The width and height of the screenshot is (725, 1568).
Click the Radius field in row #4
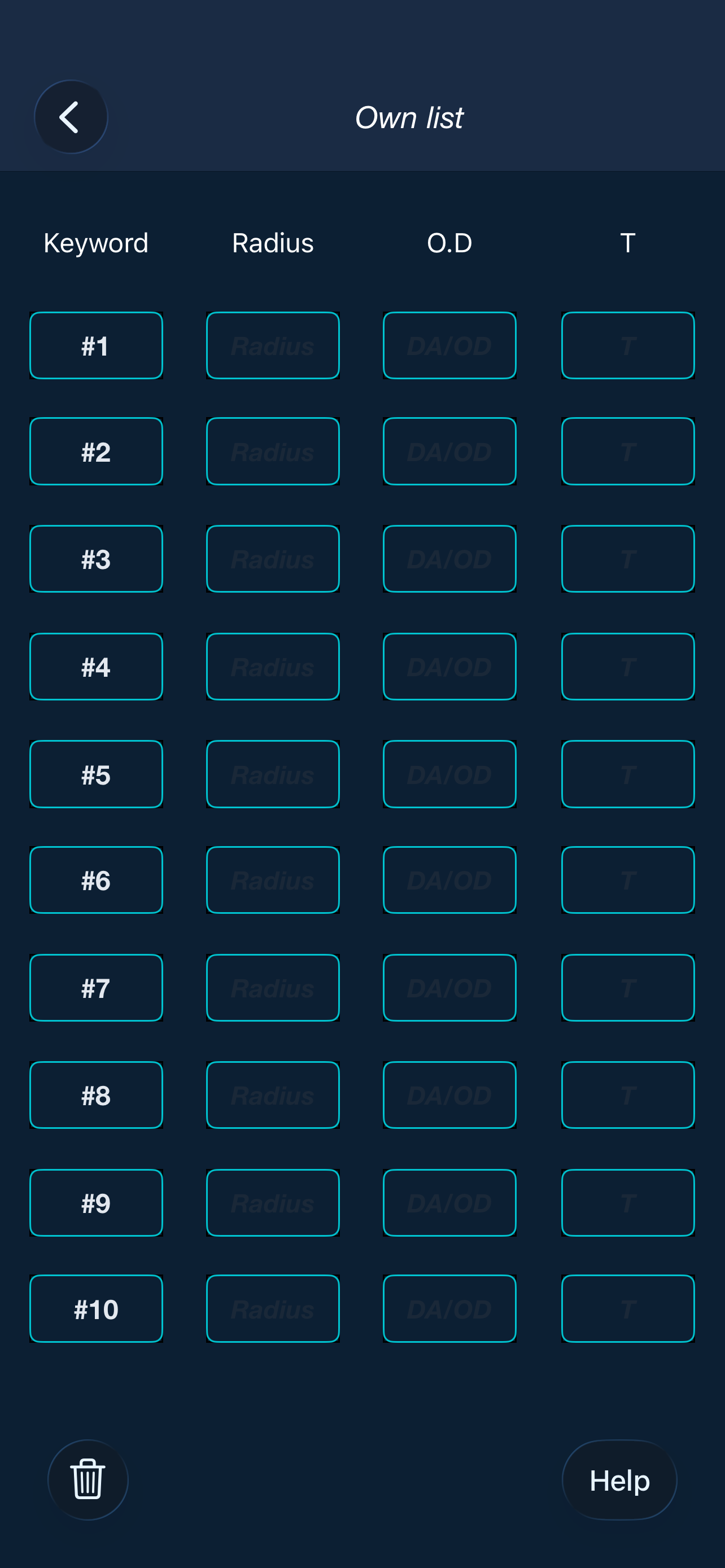272,665
